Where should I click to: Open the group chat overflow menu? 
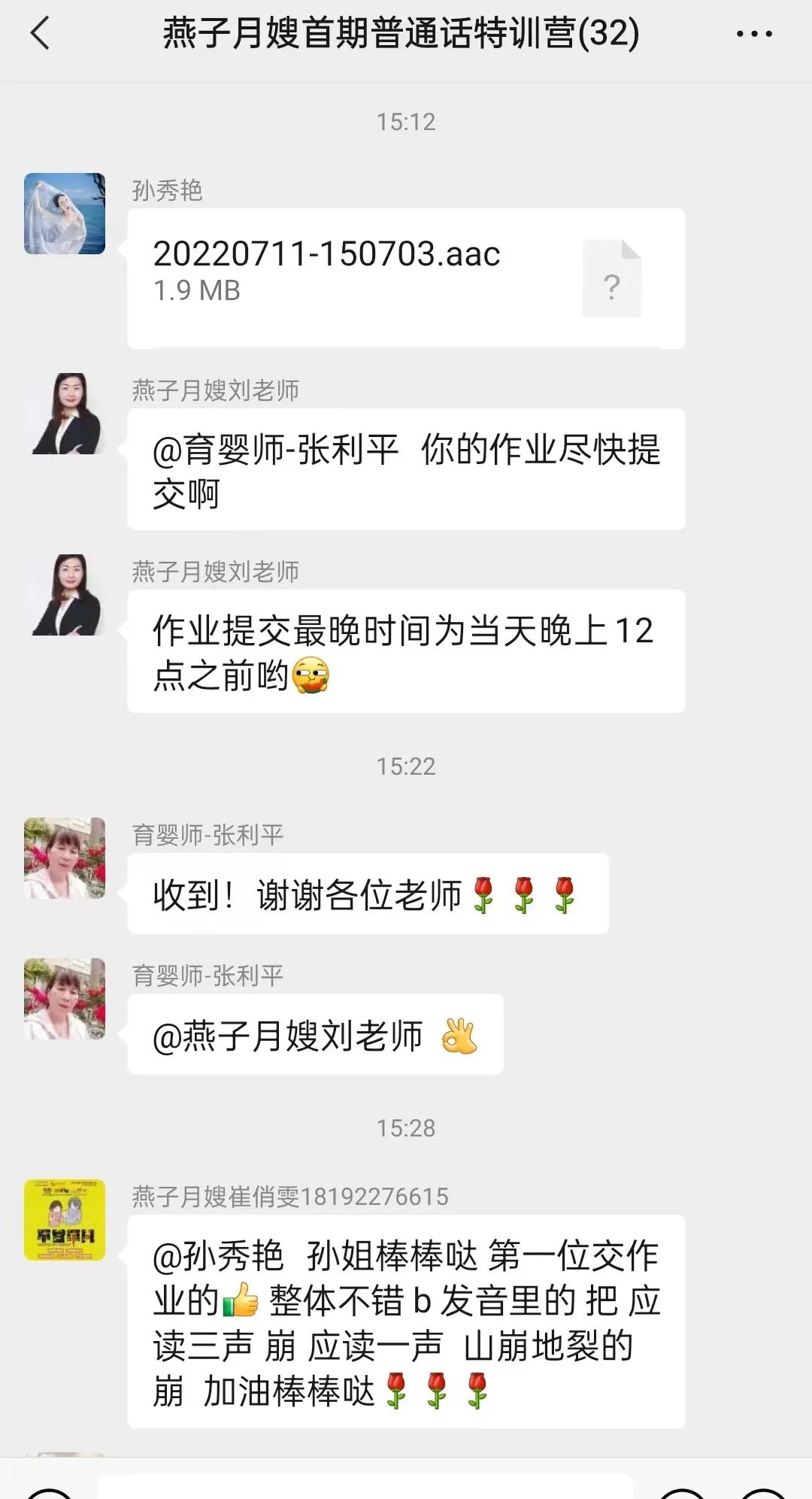click(754, 34)
